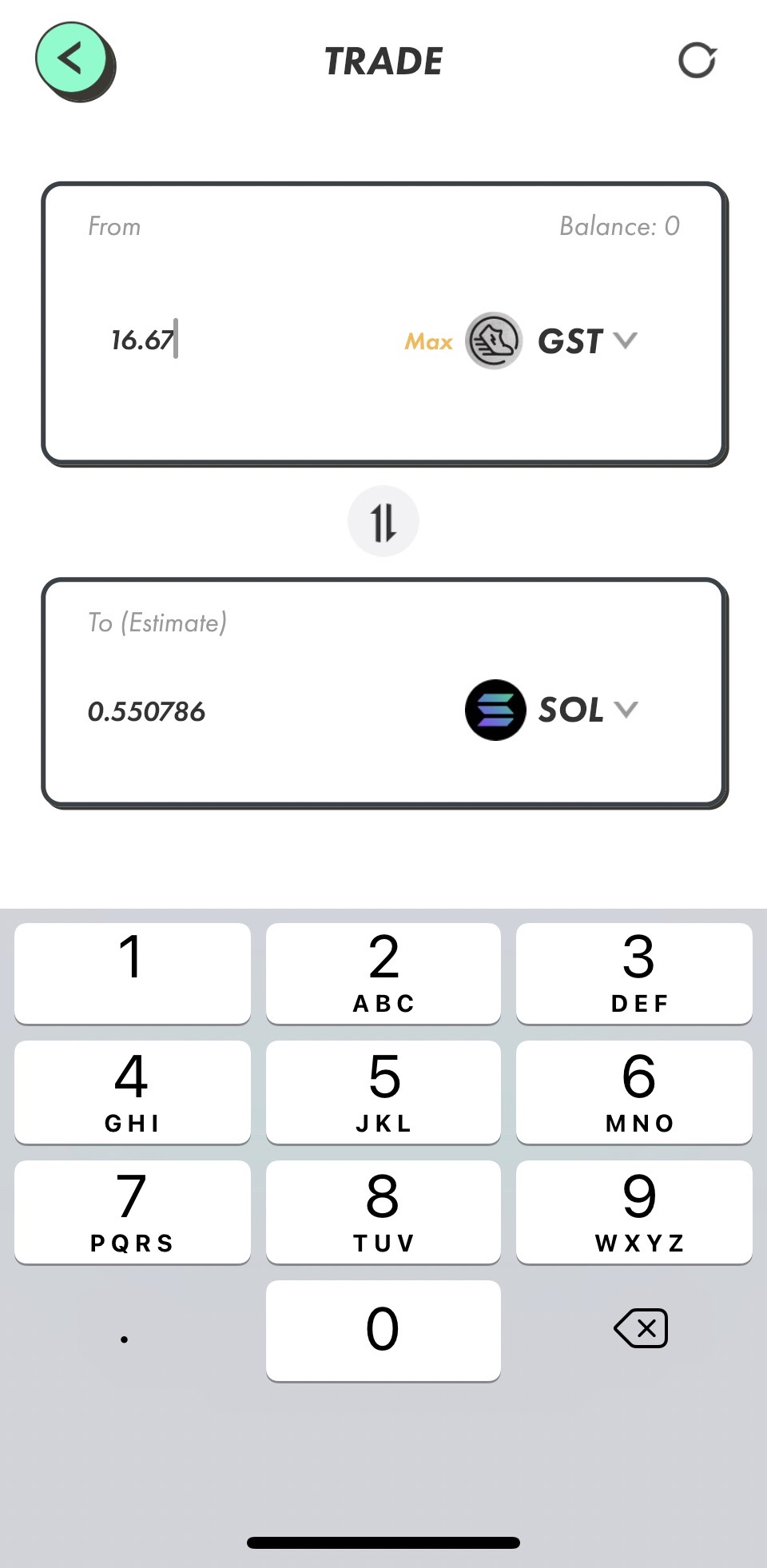This screenshot has height=1568, width=767.
Task: Tap the 9 key on the keypad
Action: [x=634, y=1212]
